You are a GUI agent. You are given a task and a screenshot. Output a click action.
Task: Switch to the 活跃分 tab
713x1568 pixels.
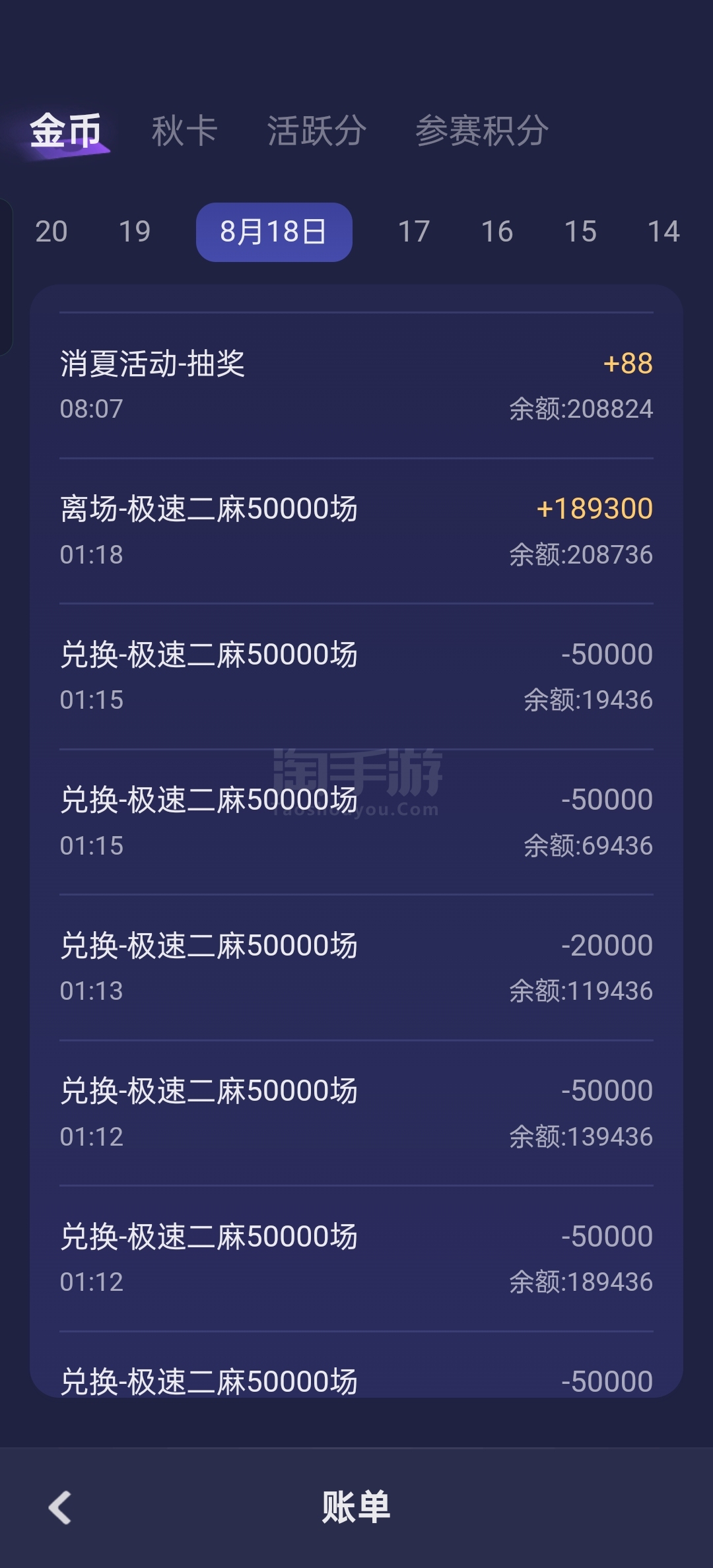tap(317, 130)
